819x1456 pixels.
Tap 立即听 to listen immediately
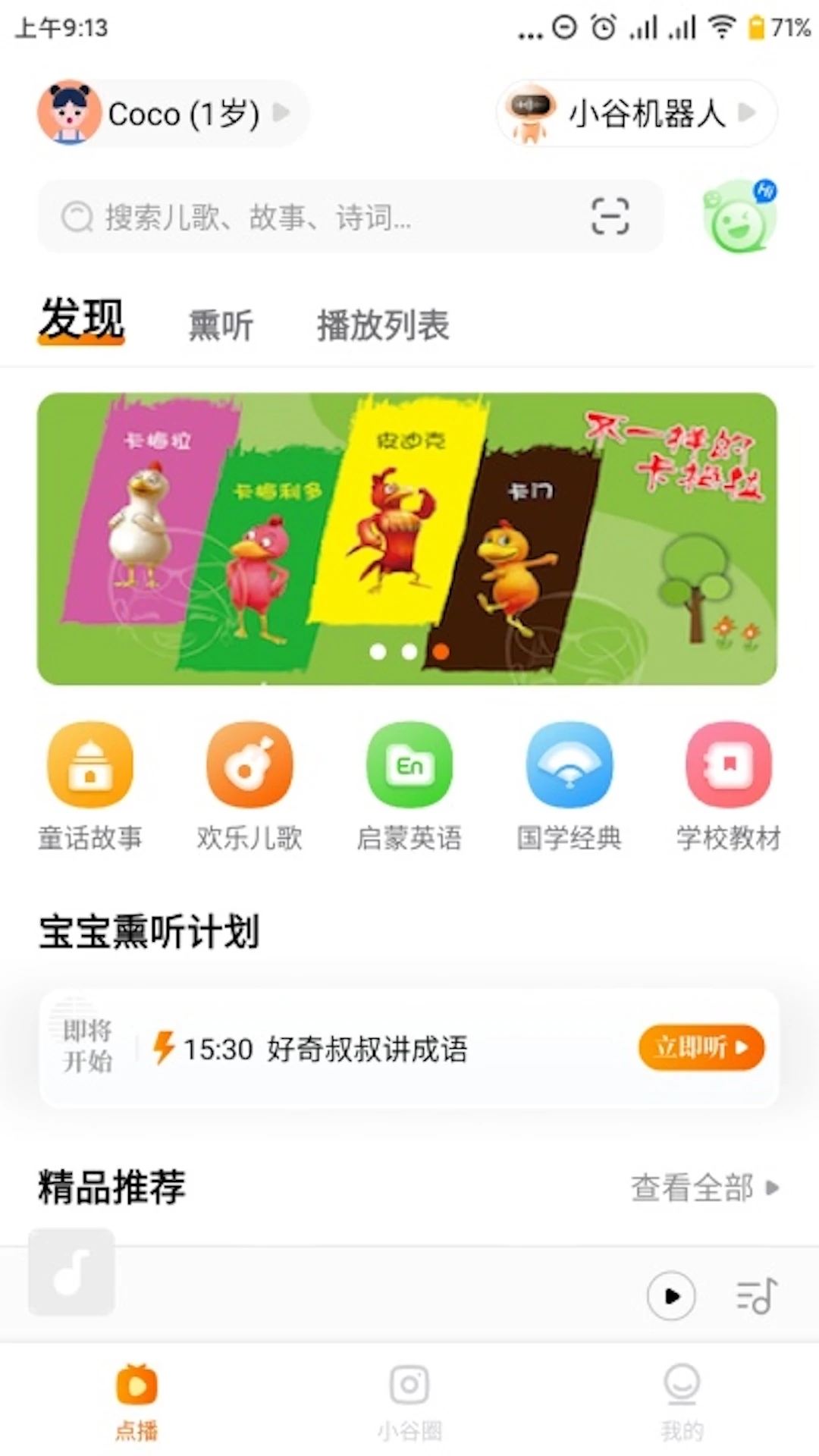click(x=700, y=1047)
